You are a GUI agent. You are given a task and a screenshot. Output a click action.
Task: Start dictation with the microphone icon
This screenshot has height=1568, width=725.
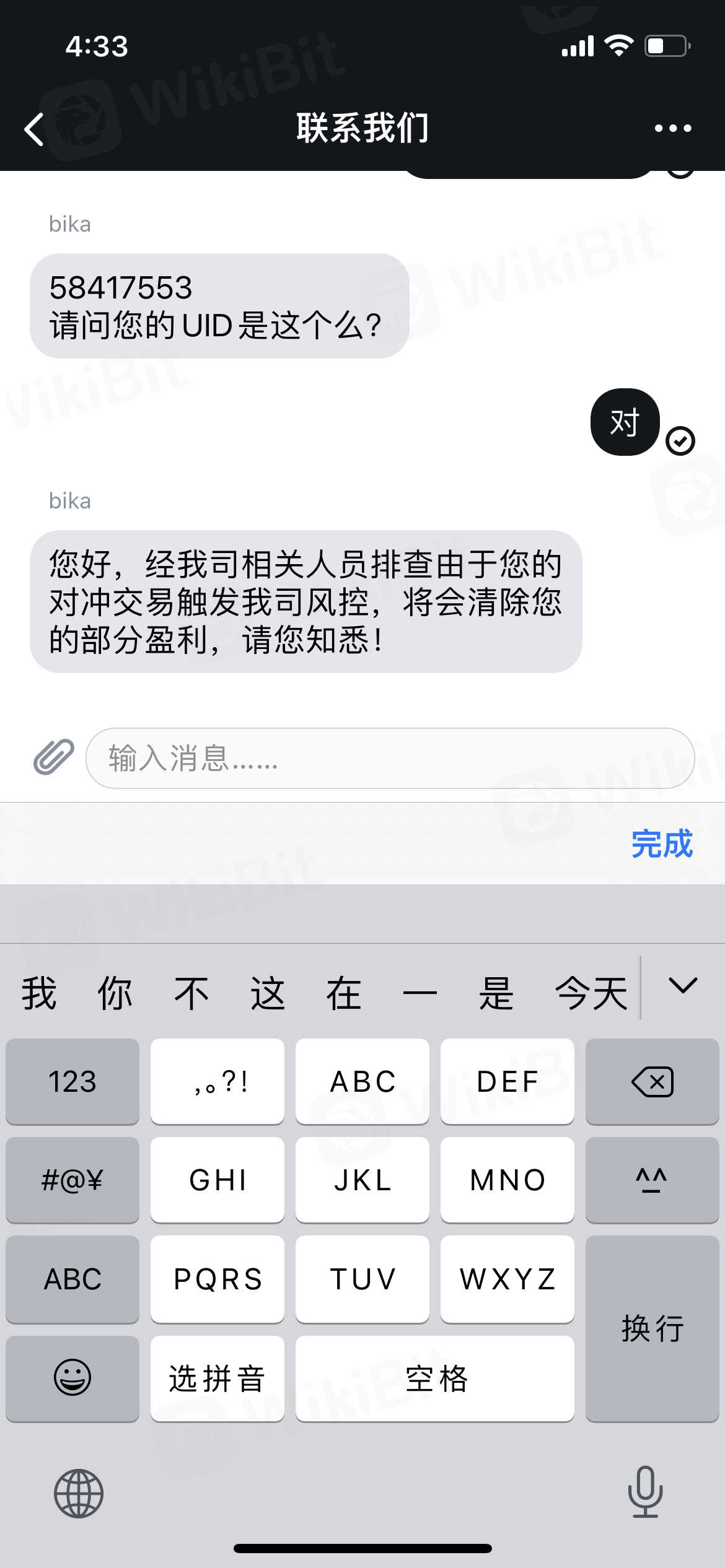pyautogui.click(x=645, y=1492)
